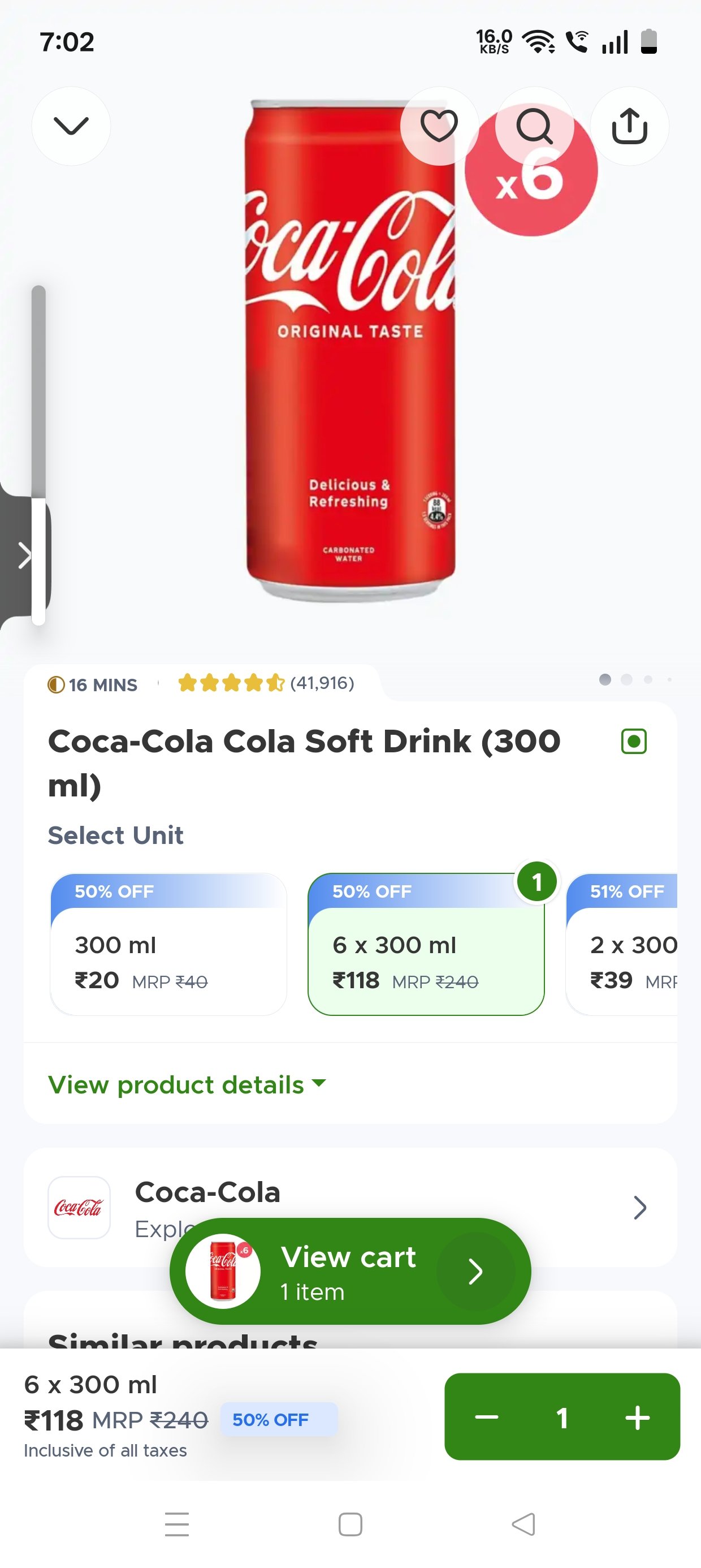Select the 6 x 300 ml unit
The image size is (701, 1568).
(x=425, y=944)
